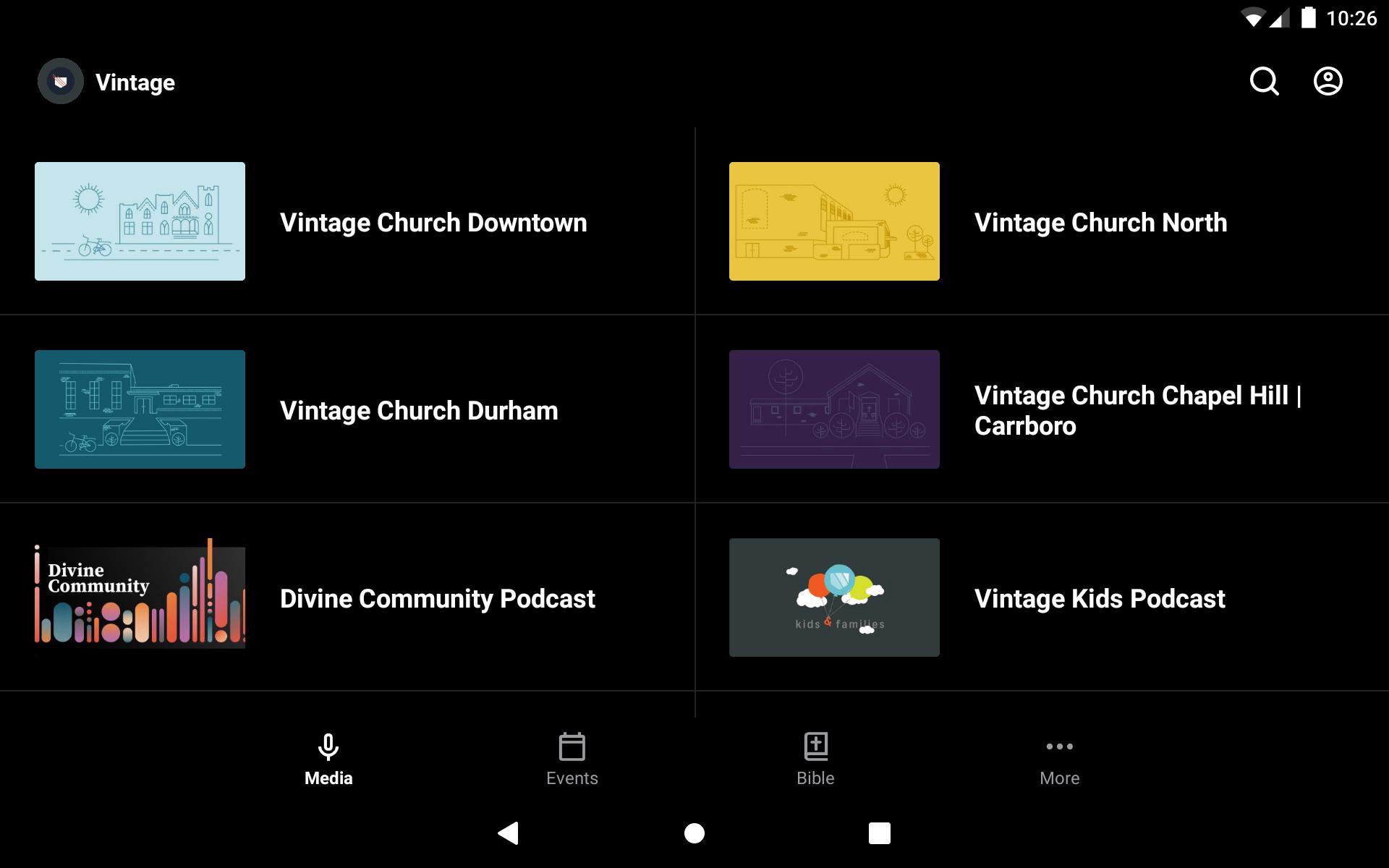Viewport: 1389px width, 868px height.
Task: Open Vintage Church Downtown
Action: pyautogui.click(x=433, y=222)
